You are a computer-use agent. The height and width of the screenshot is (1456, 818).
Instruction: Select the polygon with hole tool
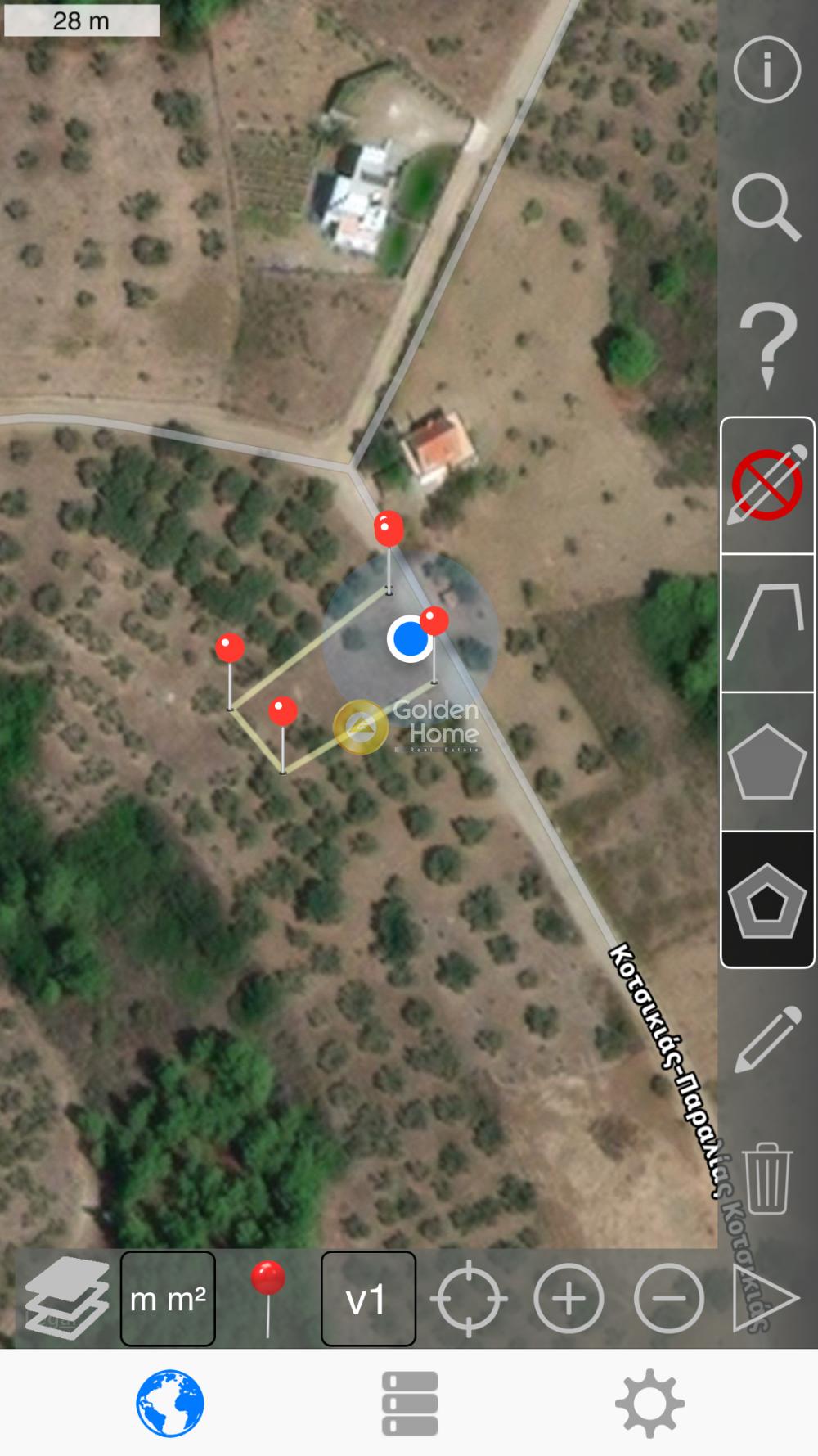(x=767, y=899)
